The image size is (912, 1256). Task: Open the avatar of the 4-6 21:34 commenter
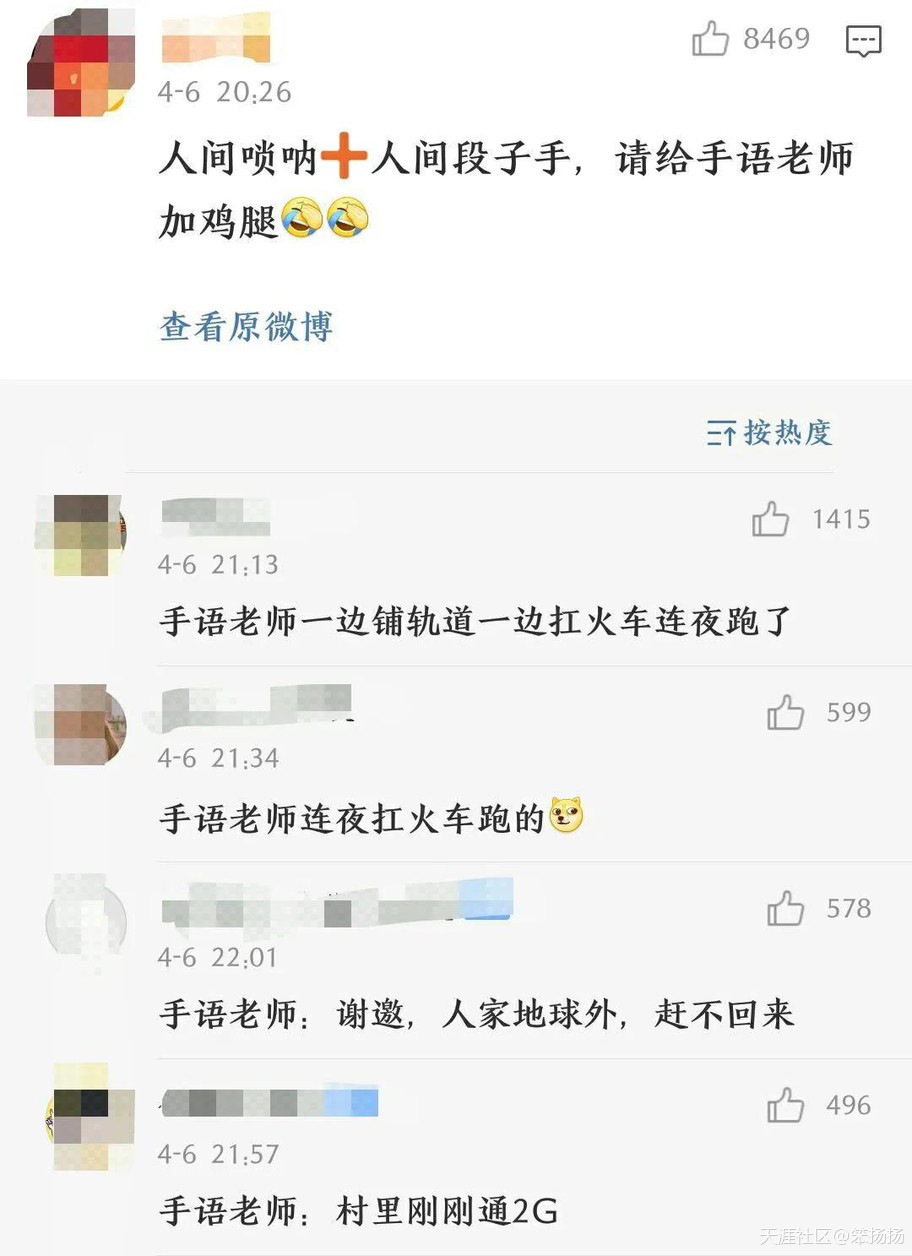pos(81,725)
